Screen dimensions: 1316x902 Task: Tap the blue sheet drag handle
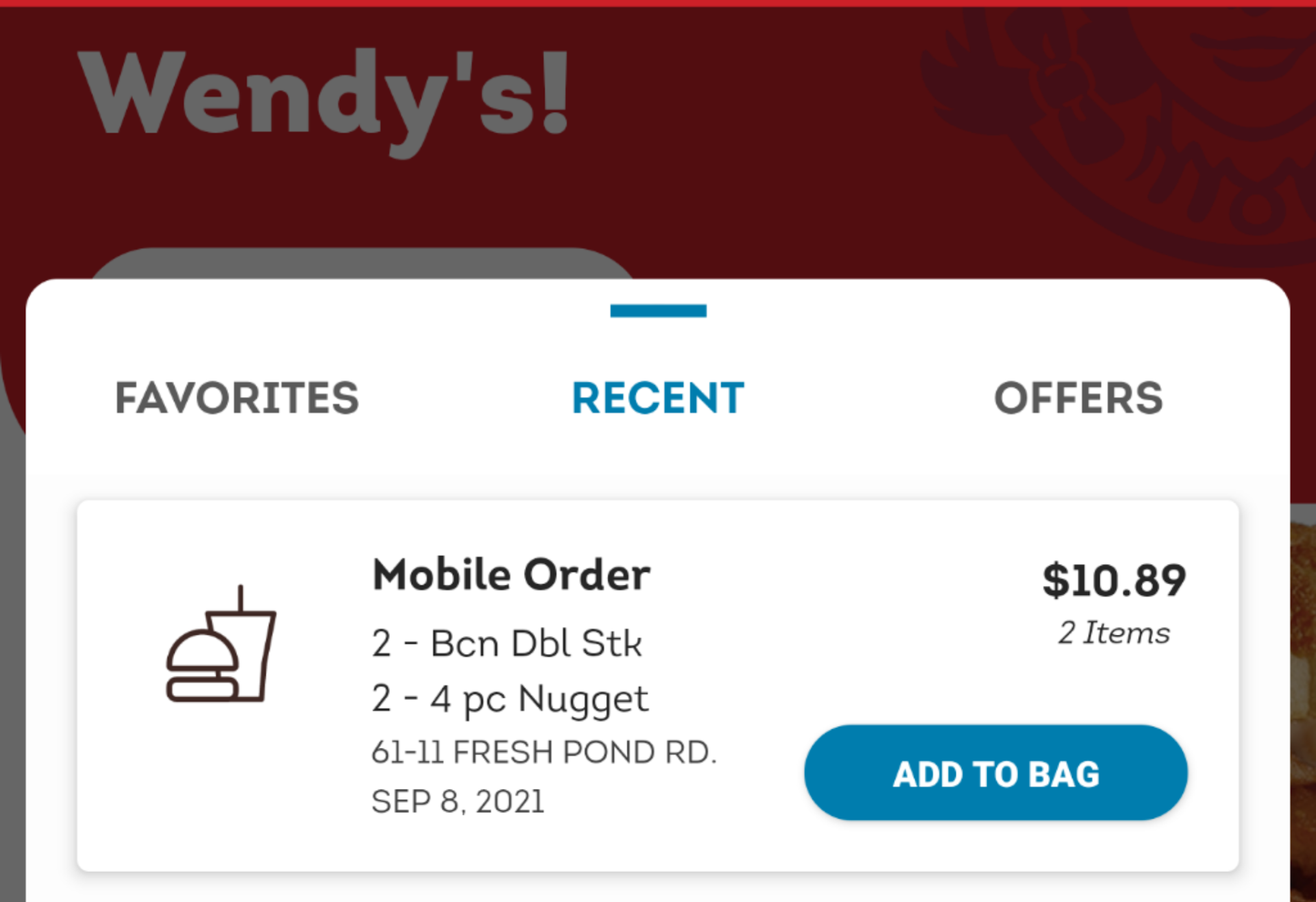coord(658,311)
